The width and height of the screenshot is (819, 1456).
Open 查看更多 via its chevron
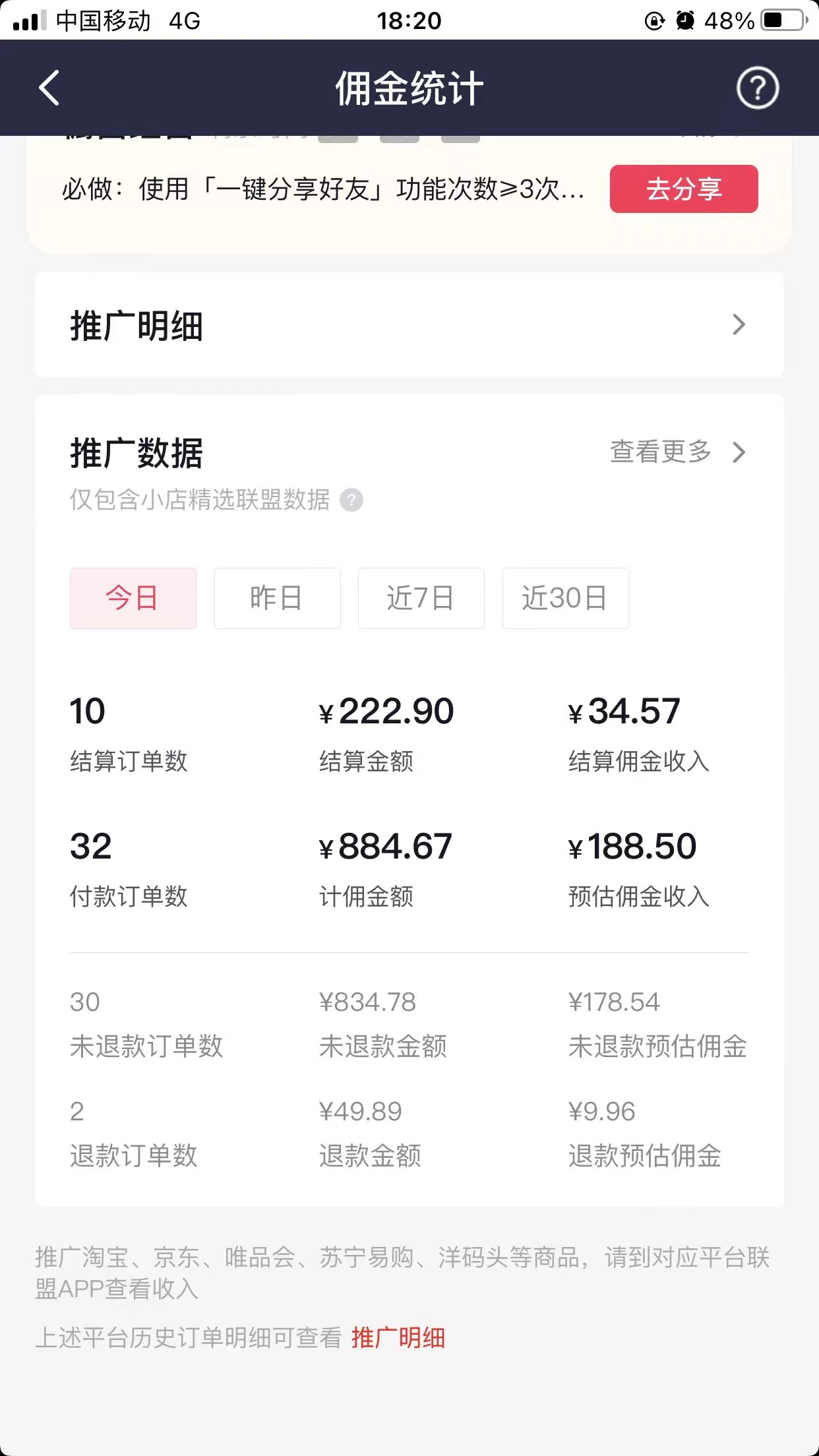(x=739, y=453)
